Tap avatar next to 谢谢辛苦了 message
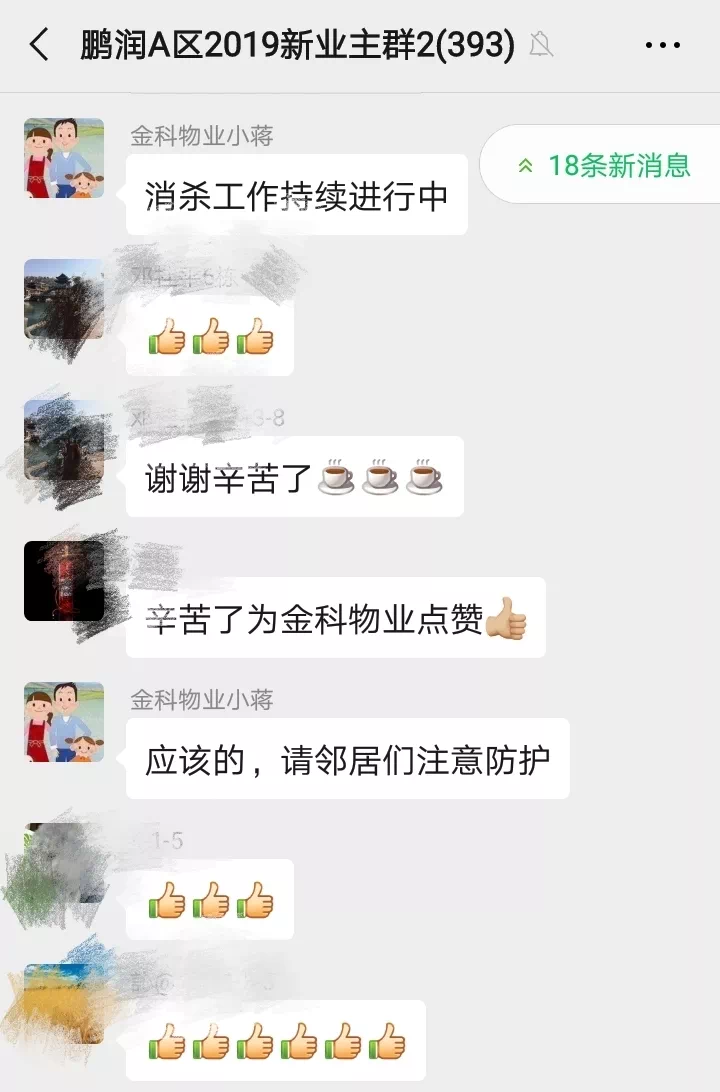 pyautogui.click(x=64, y=441)
